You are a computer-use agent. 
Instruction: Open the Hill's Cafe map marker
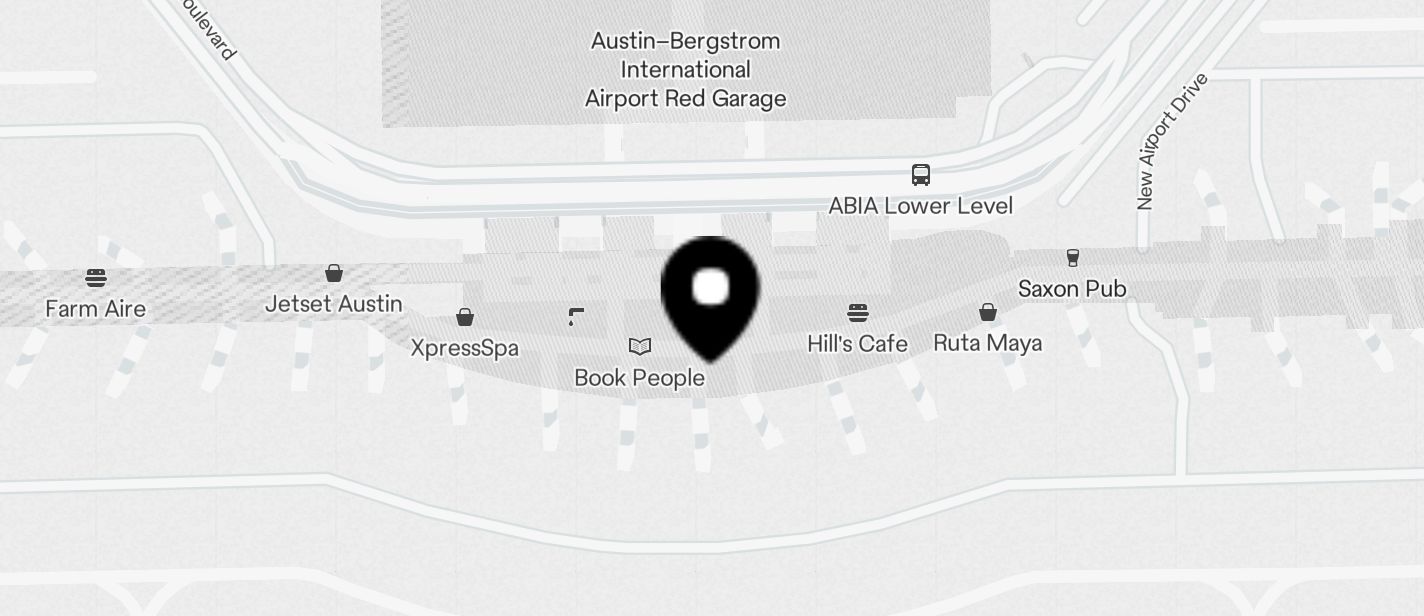(858, 313)
